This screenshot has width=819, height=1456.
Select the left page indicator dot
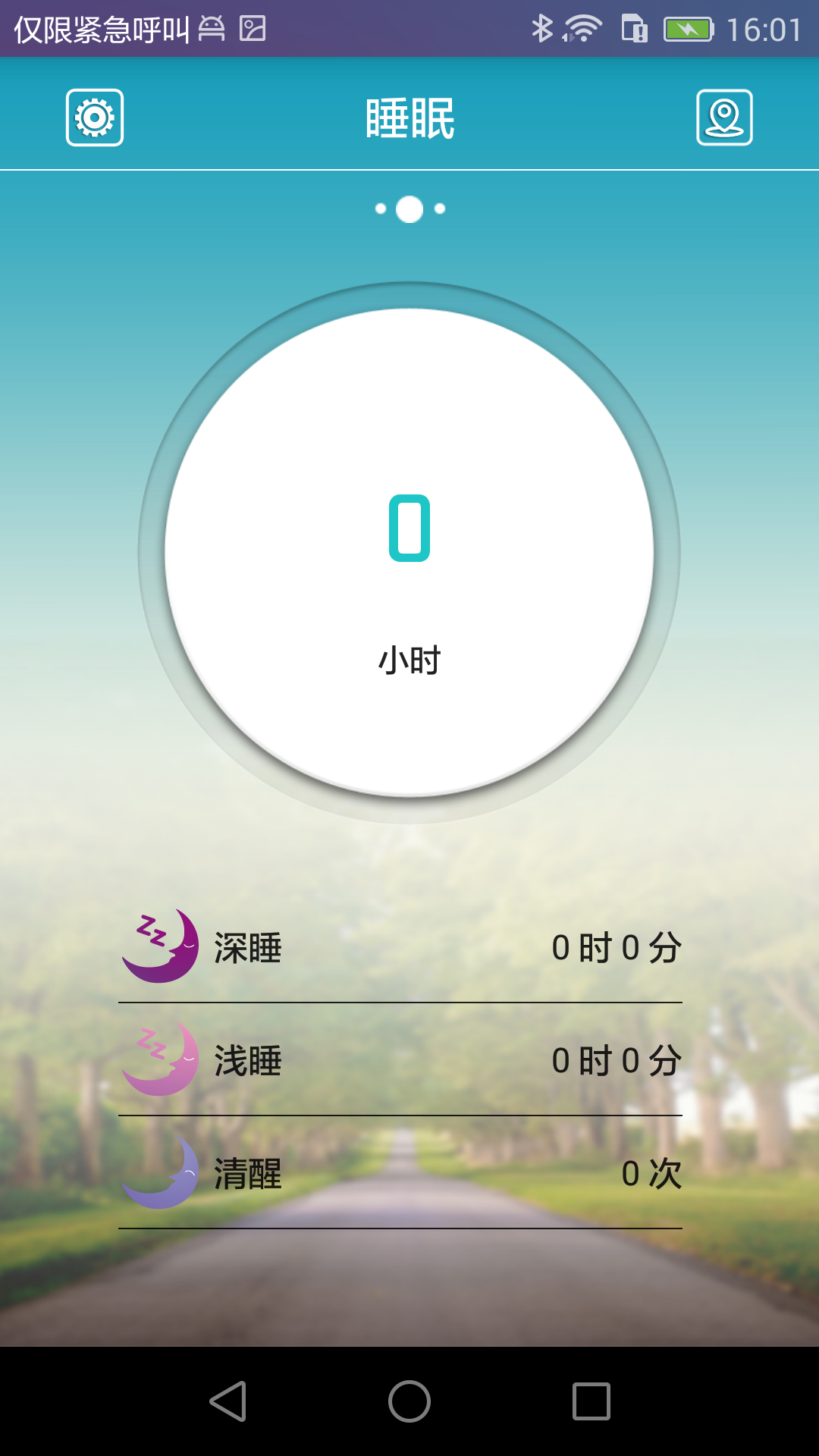379,209
